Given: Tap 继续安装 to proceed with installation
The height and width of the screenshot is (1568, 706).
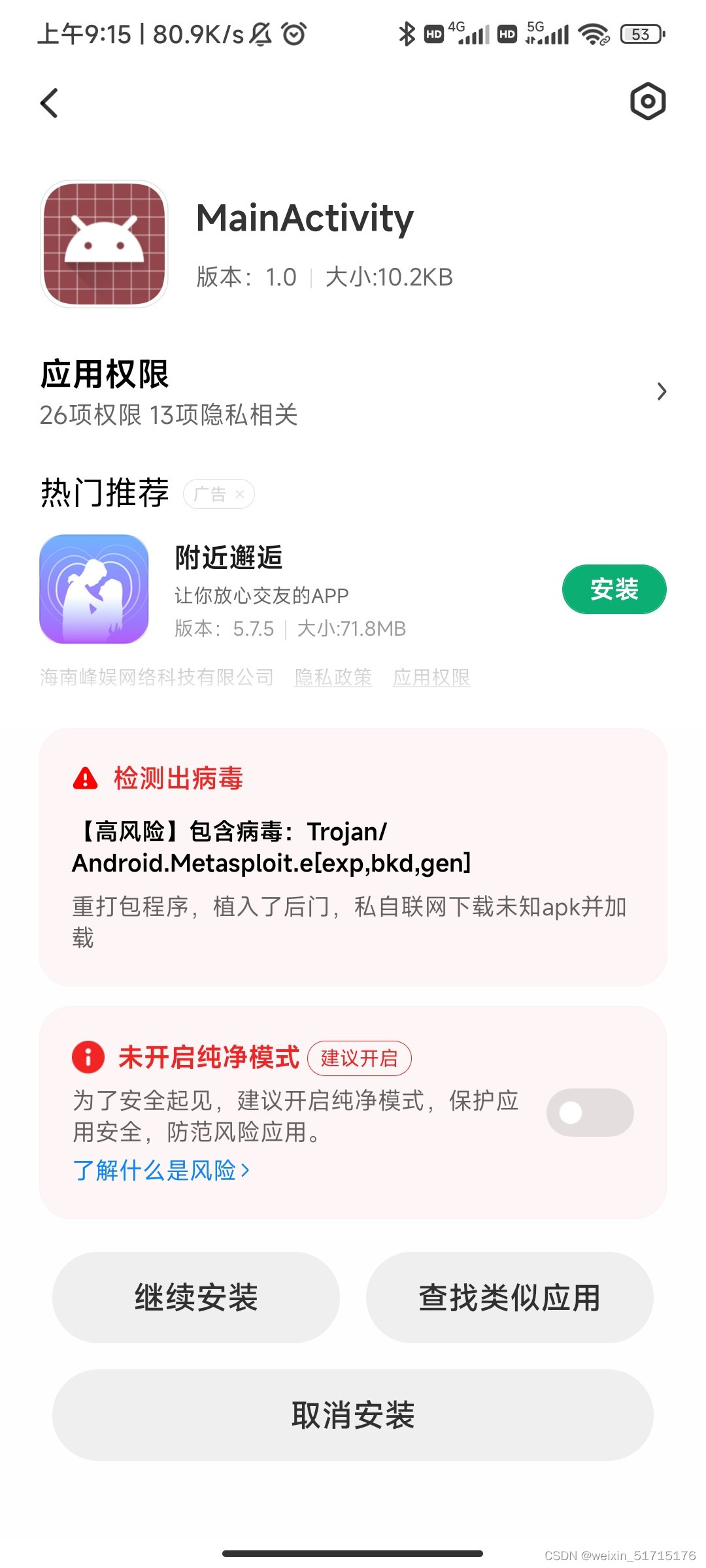Looking at the screenshot, I should [196, 1298].
